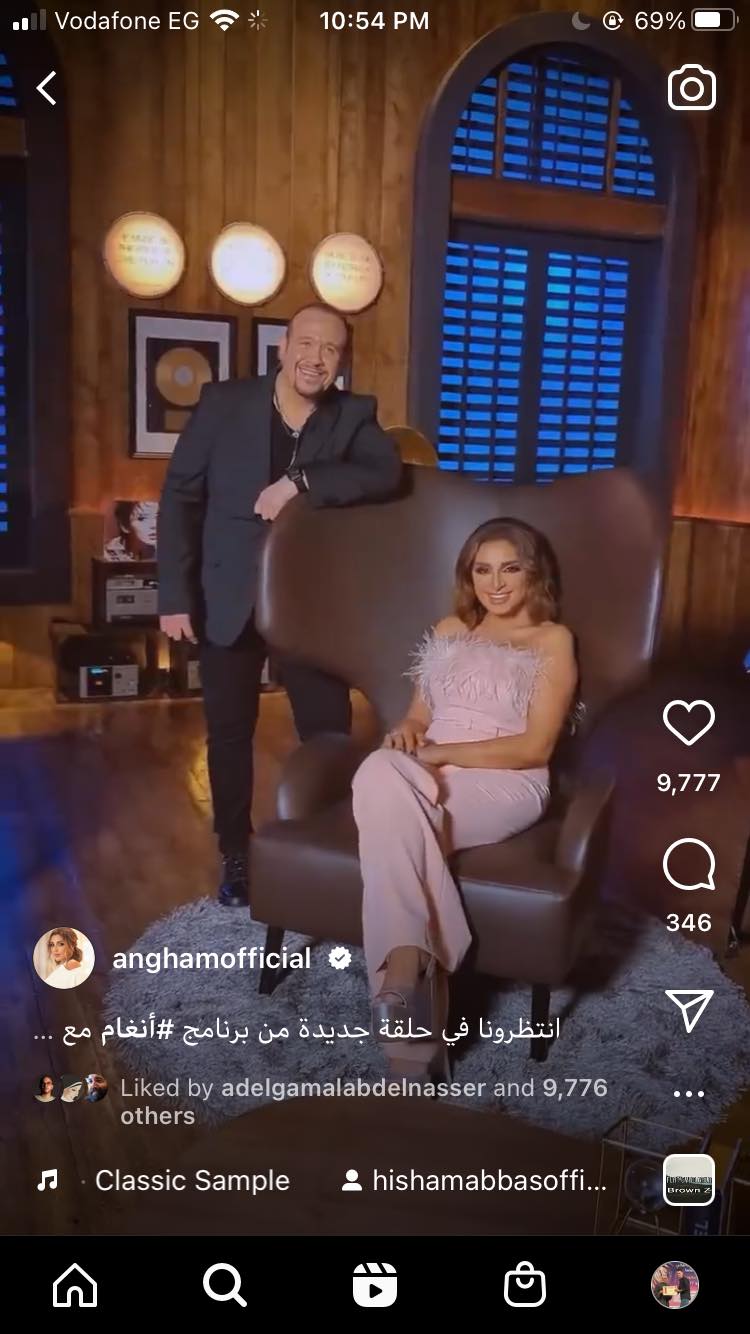Image resolution: width=750 pixels, height=1334 pixels.
Task: View the list of accounts that liked it
Action: tap(364, 1100)
